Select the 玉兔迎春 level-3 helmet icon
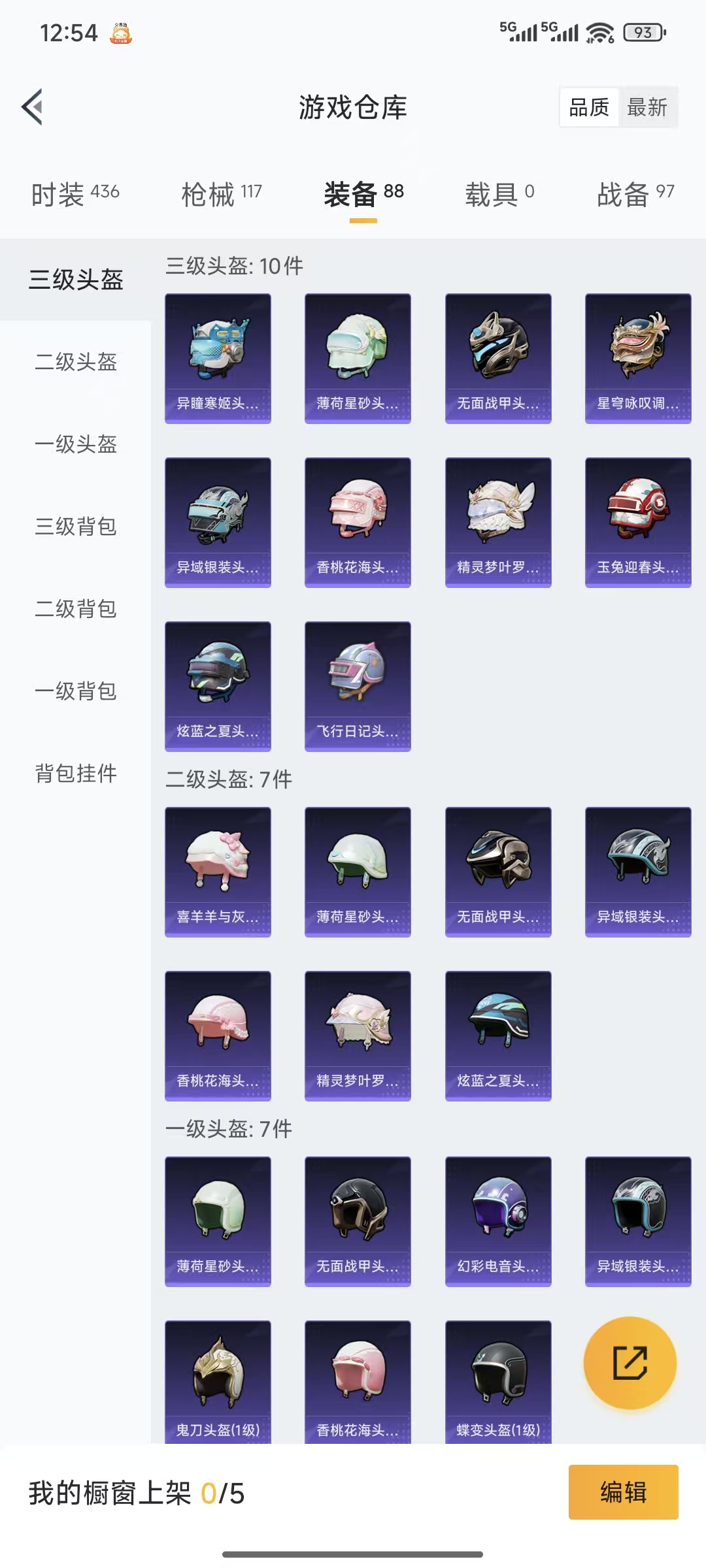Screen dimensions: 706x1568 [x=638, y=519]
